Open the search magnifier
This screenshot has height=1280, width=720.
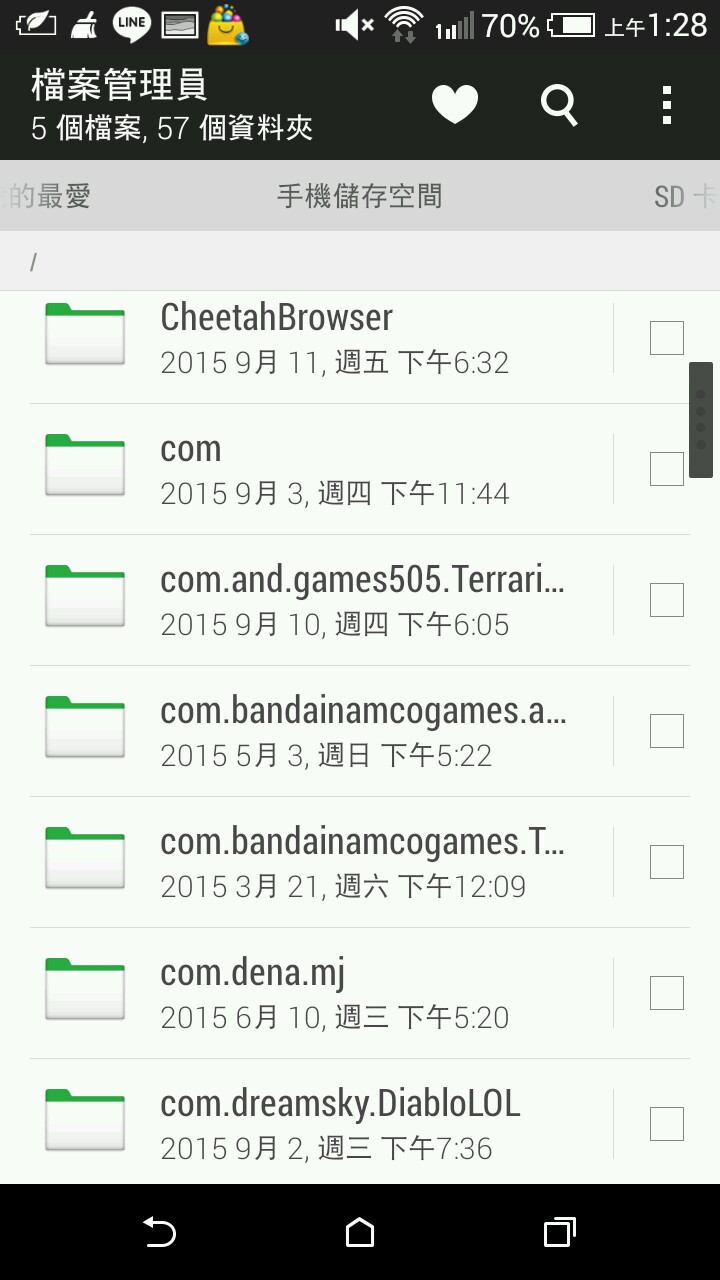pyautogui.click(x=559, y=104)
